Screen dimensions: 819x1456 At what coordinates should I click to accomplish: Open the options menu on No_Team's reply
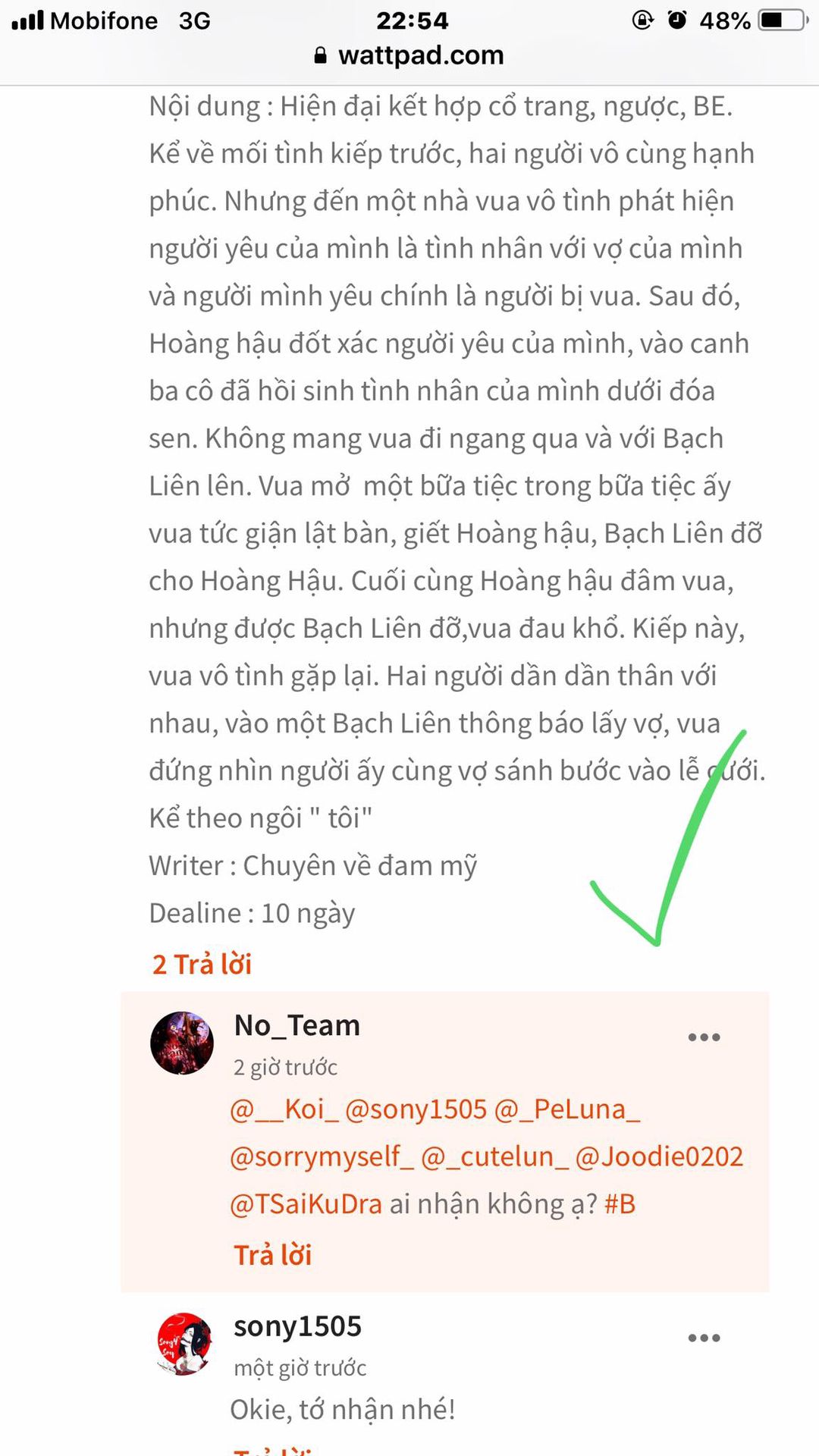click(704, 1037)
